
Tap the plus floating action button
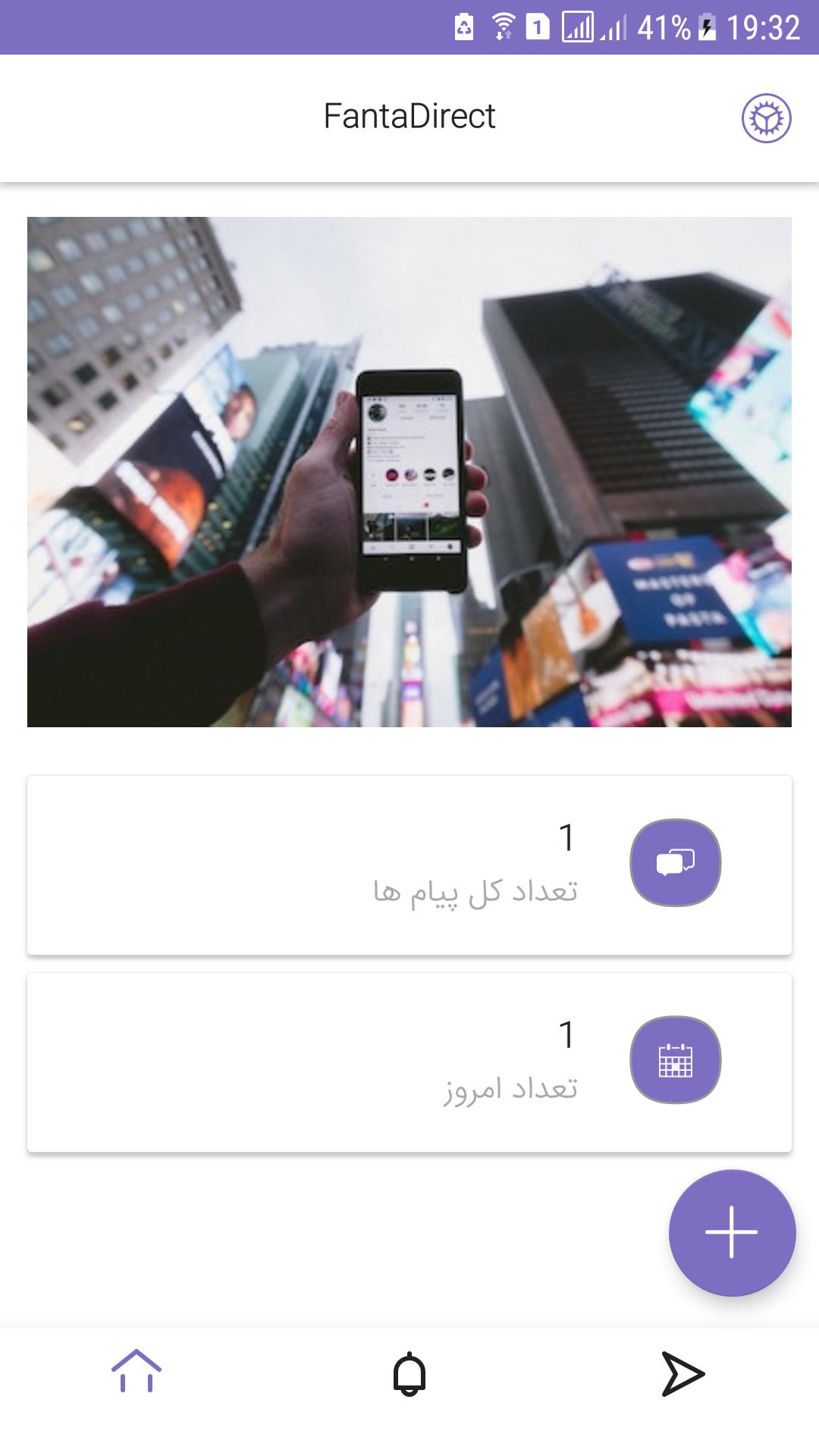point(732,1232)
